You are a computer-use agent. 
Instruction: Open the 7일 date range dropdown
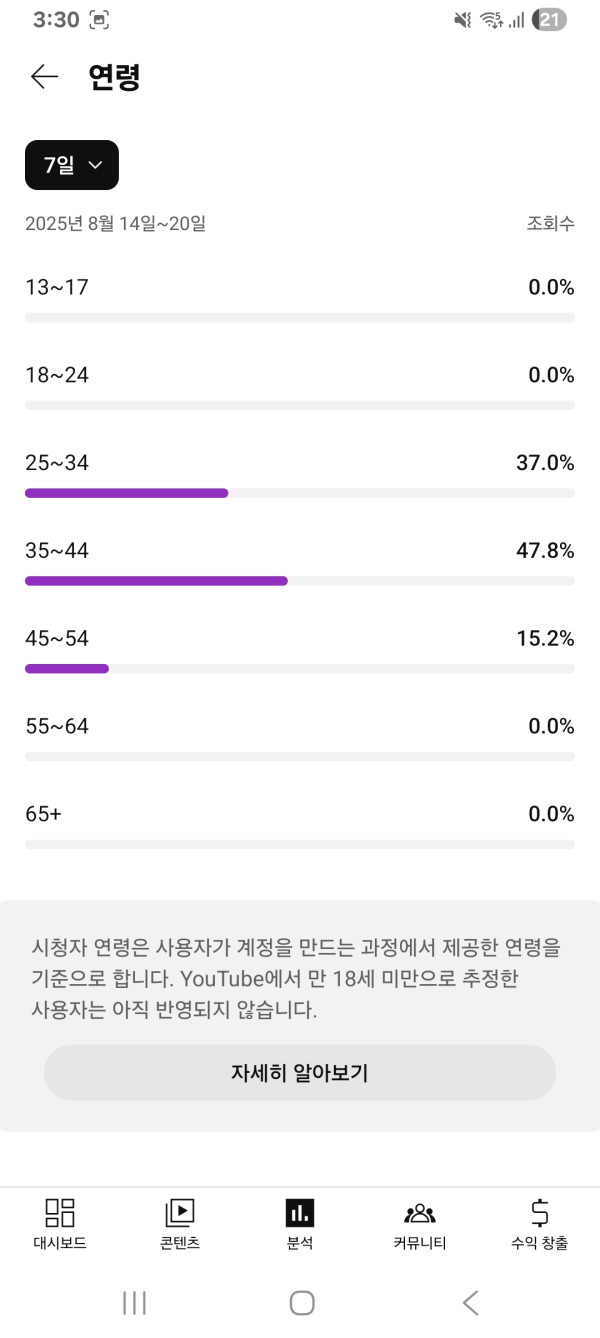click(x=72, y=165)
